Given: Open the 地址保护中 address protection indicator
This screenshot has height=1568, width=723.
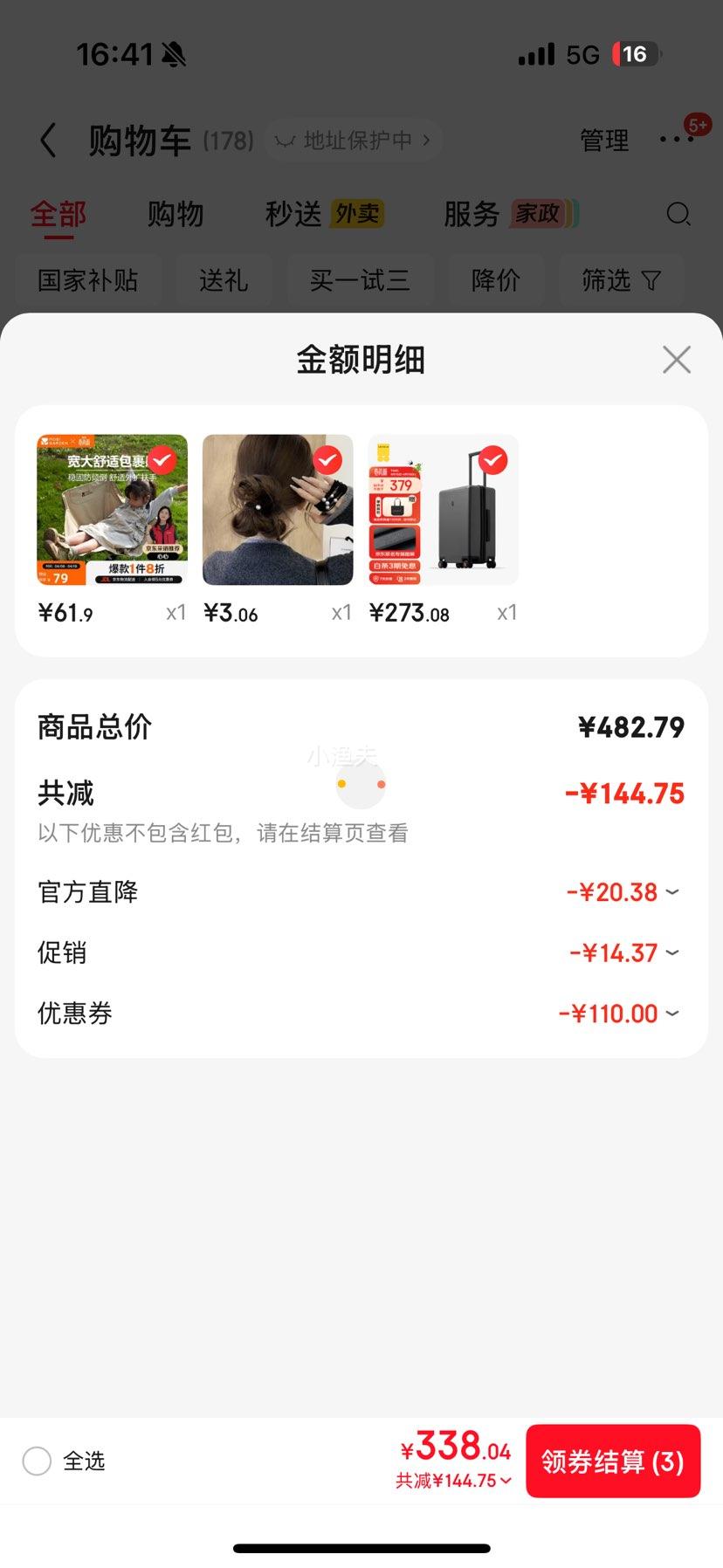Looking at the screenshot, I should coord(352,140).
